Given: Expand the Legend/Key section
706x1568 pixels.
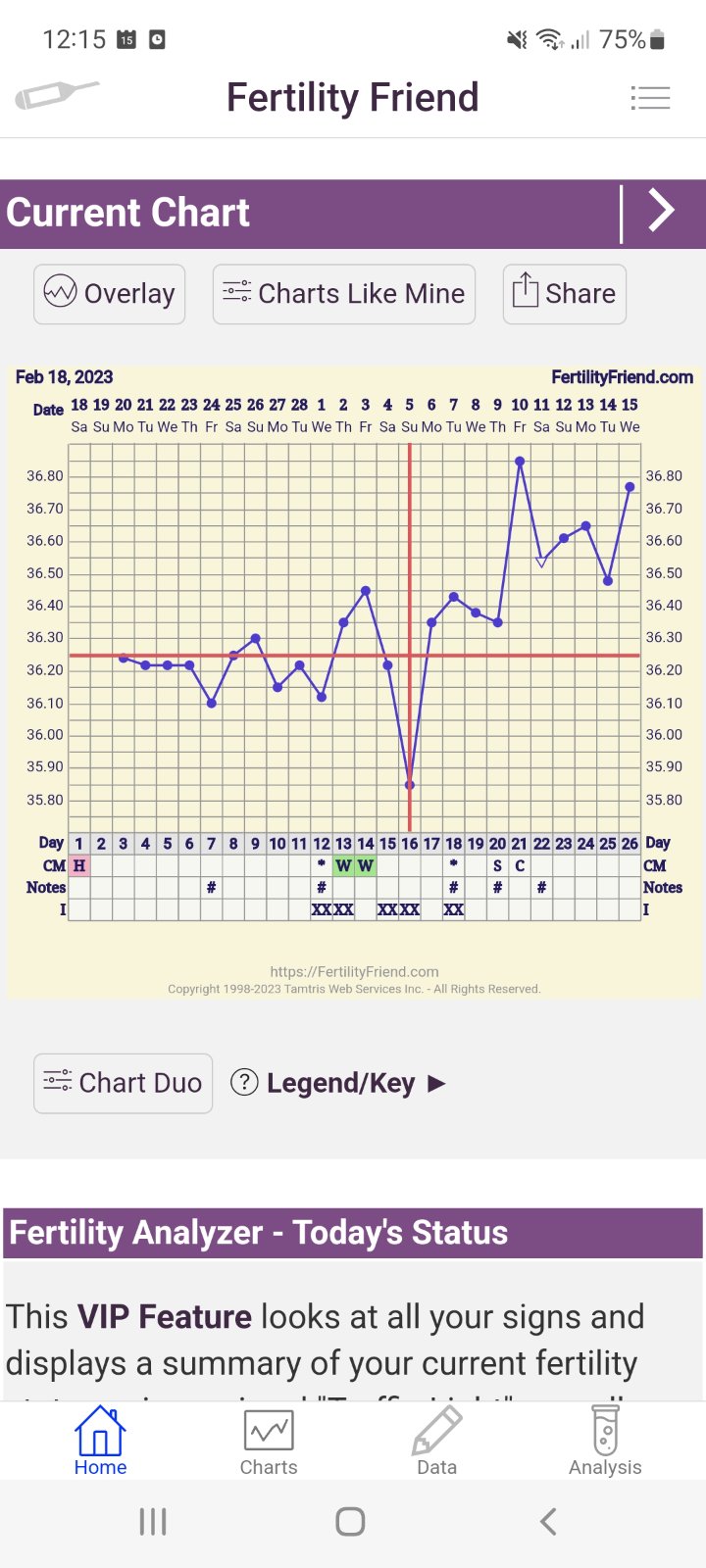Looking at the screenshot, I should [x=338, y=1083].
